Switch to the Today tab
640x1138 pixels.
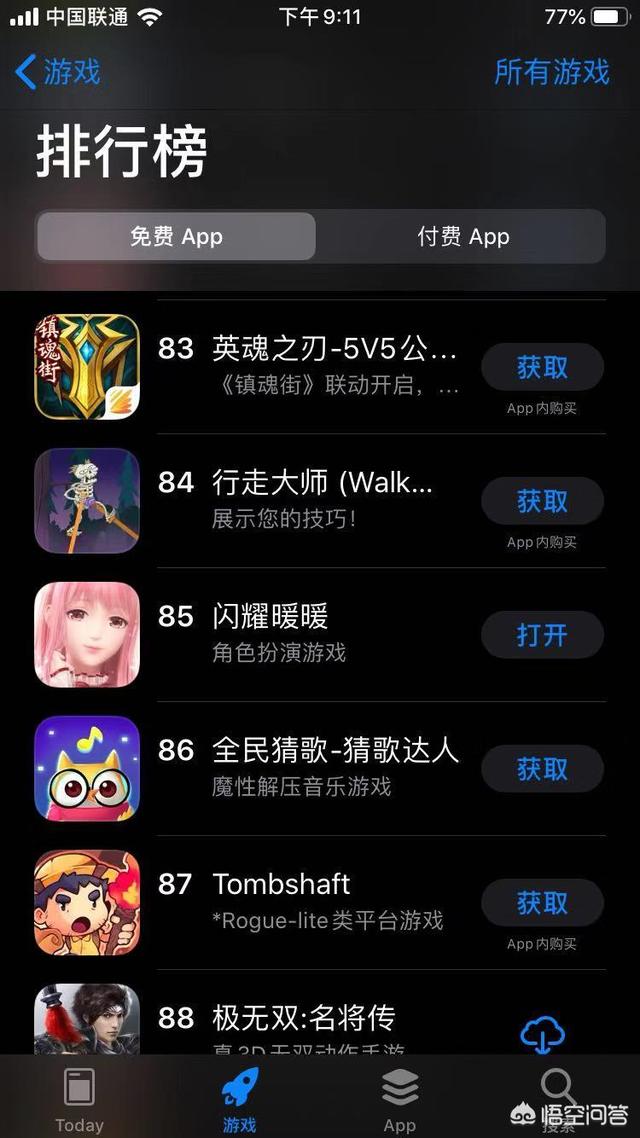(79, 1100)
